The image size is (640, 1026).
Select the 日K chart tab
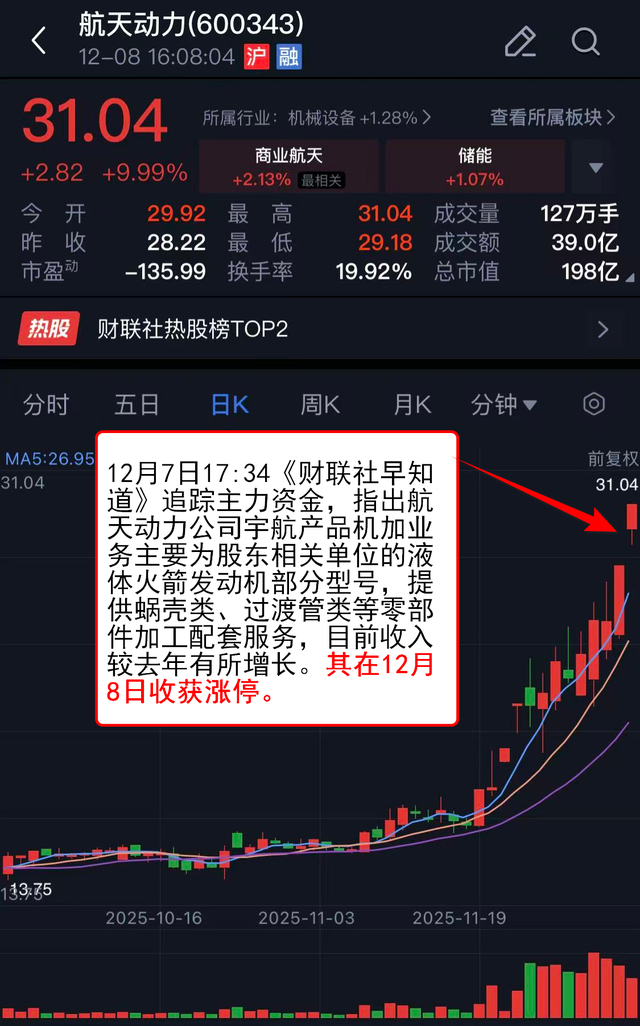tap(230, 405)
